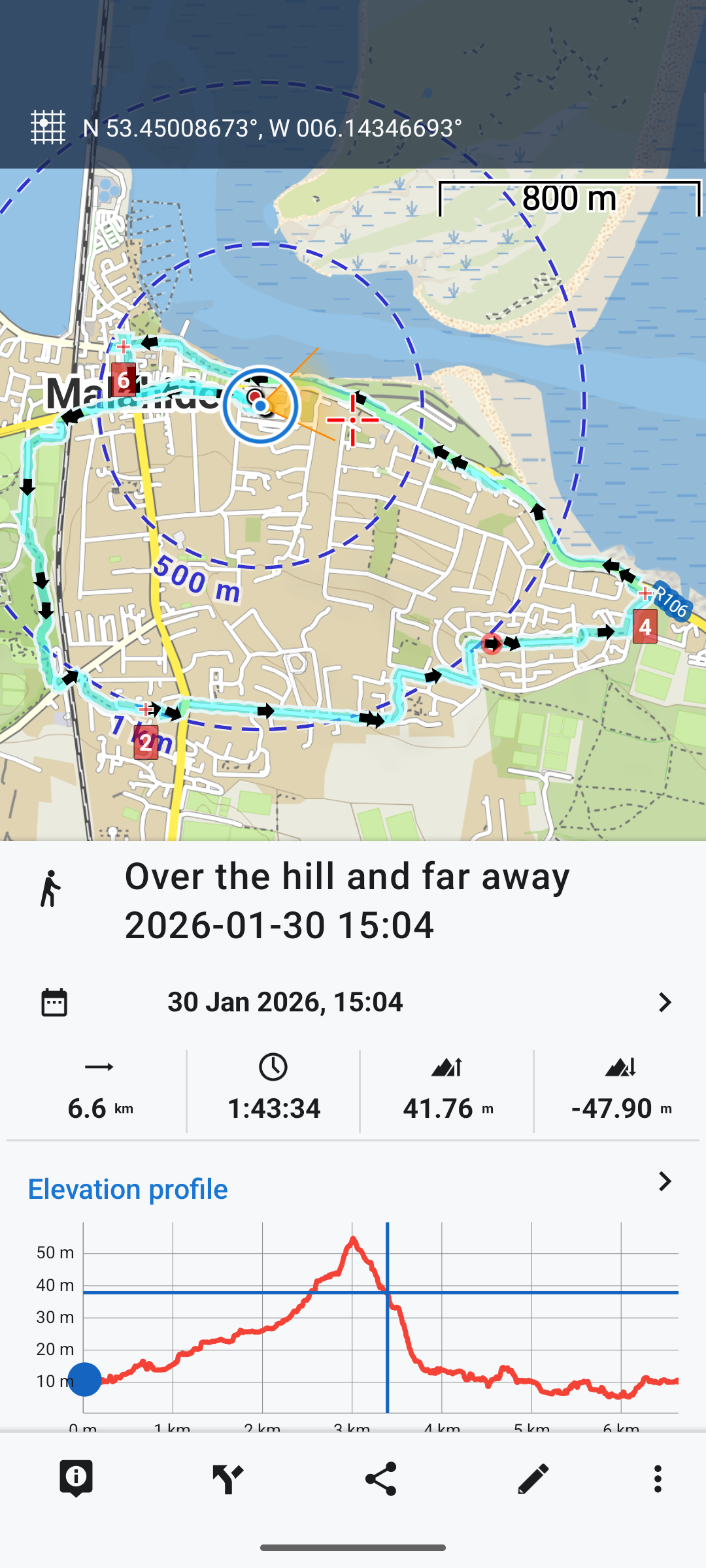
Task: Tap the current location marker on the map
Action: point(260,406)
